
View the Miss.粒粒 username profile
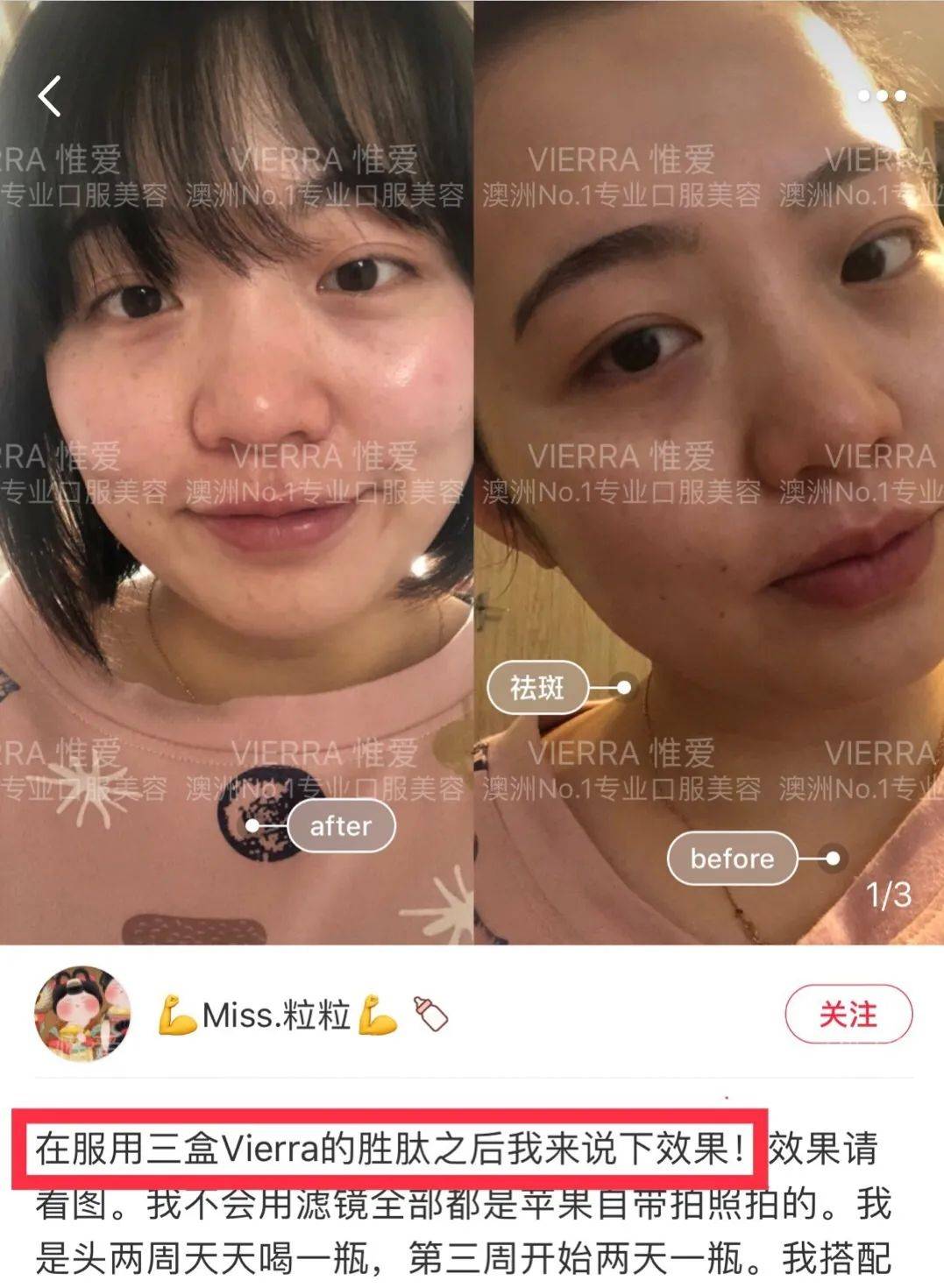click(277, 1016)
